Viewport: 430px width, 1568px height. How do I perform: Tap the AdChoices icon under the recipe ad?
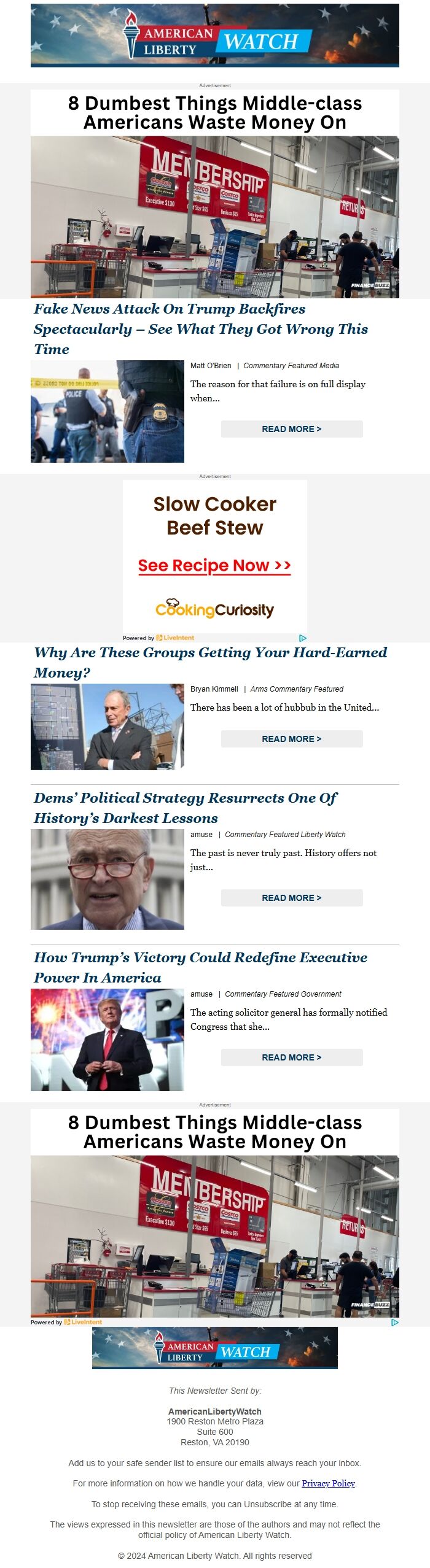point(302,638)
